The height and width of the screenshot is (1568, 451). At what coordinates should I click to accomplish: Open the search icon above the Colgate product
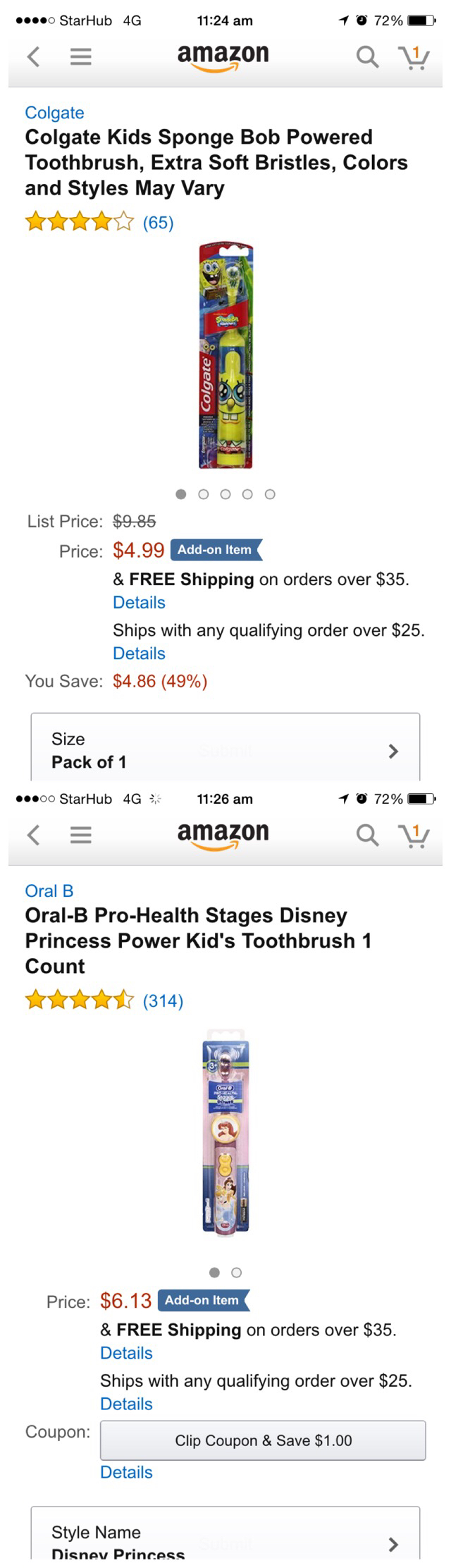(366, 56)
